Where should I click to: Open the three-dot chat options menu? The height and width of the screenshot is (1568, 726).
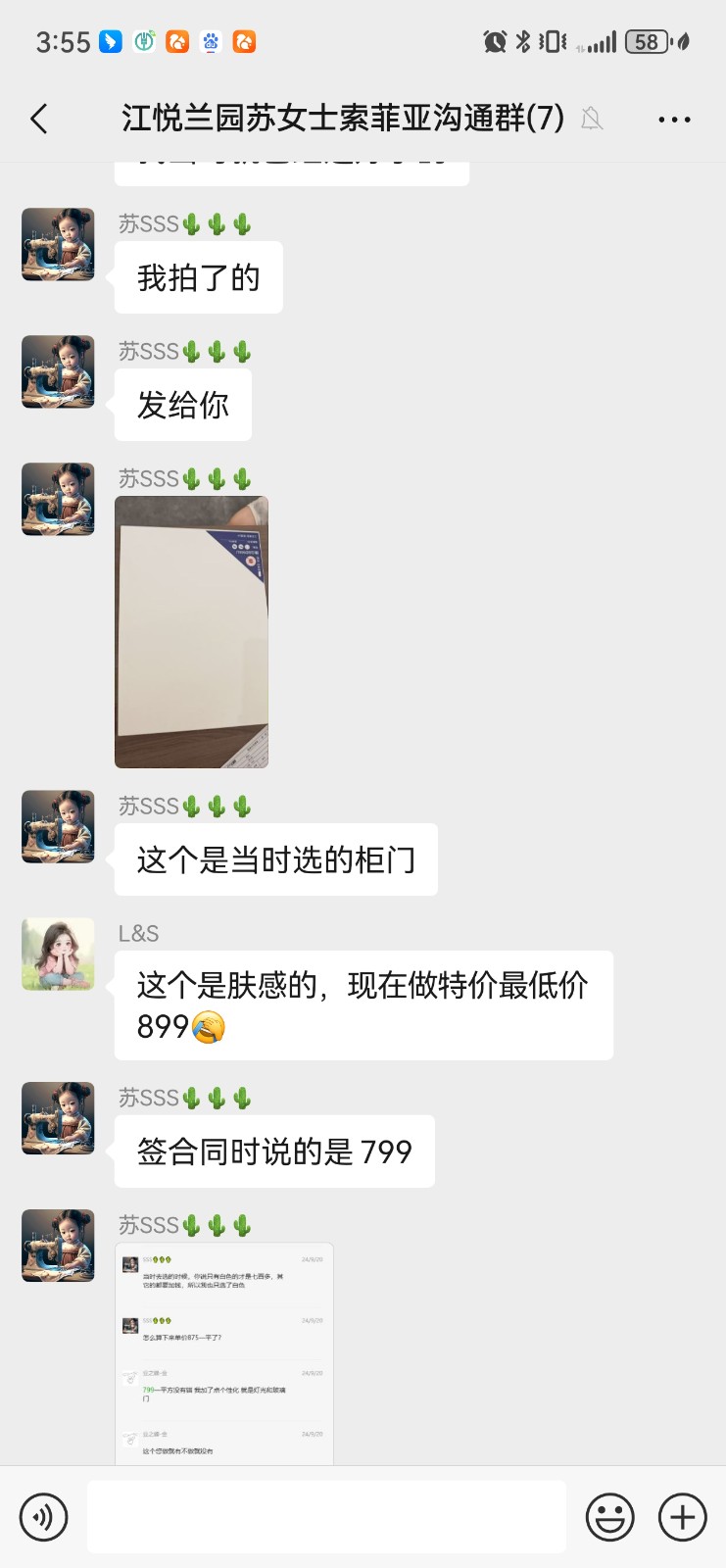pos(674,120)
